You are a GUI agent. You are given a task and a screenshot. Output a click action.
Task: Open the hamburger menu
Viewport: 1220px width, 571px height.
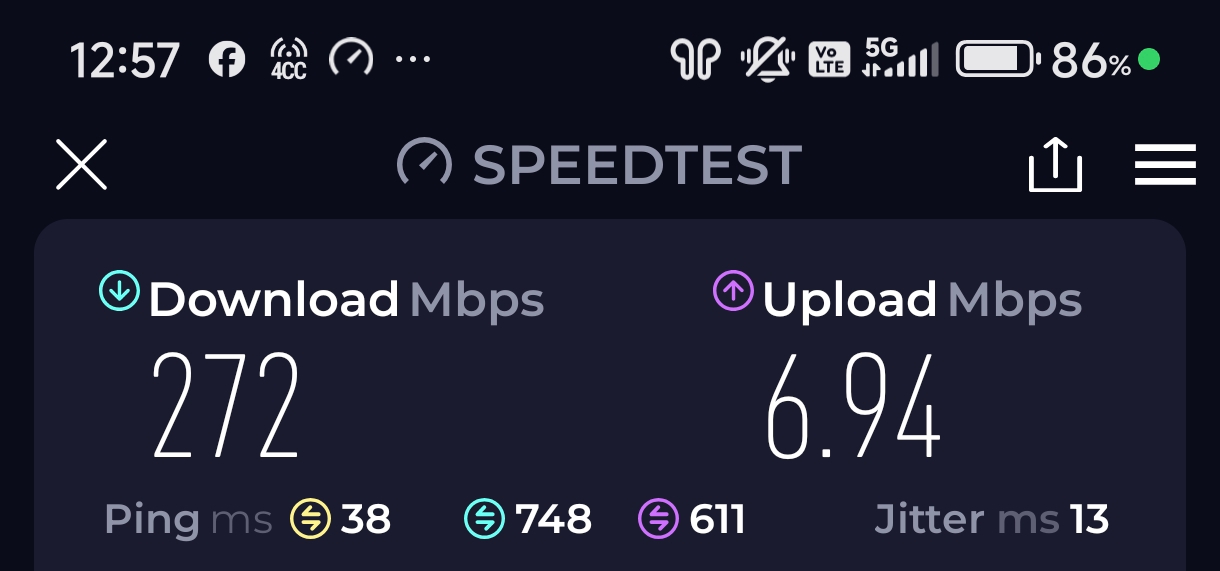coord(1165,165)
